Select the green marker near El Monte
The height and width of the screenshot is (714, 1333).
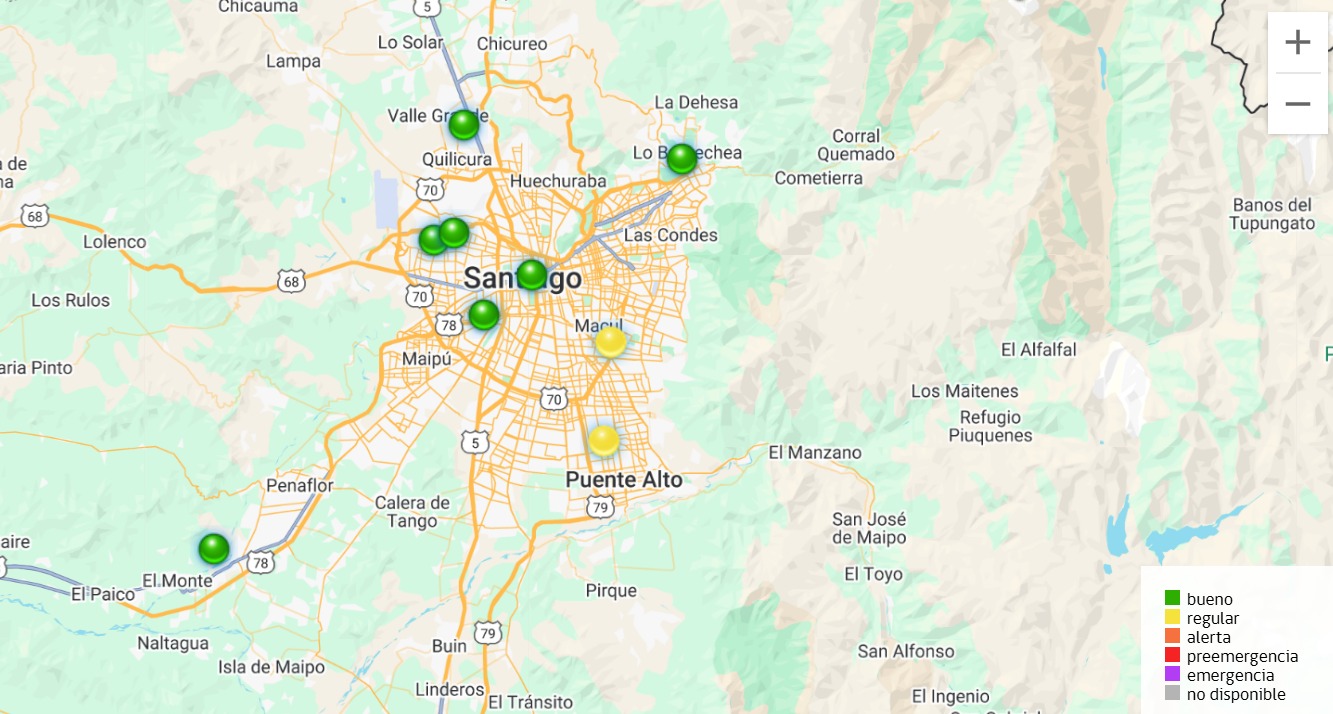214,549
